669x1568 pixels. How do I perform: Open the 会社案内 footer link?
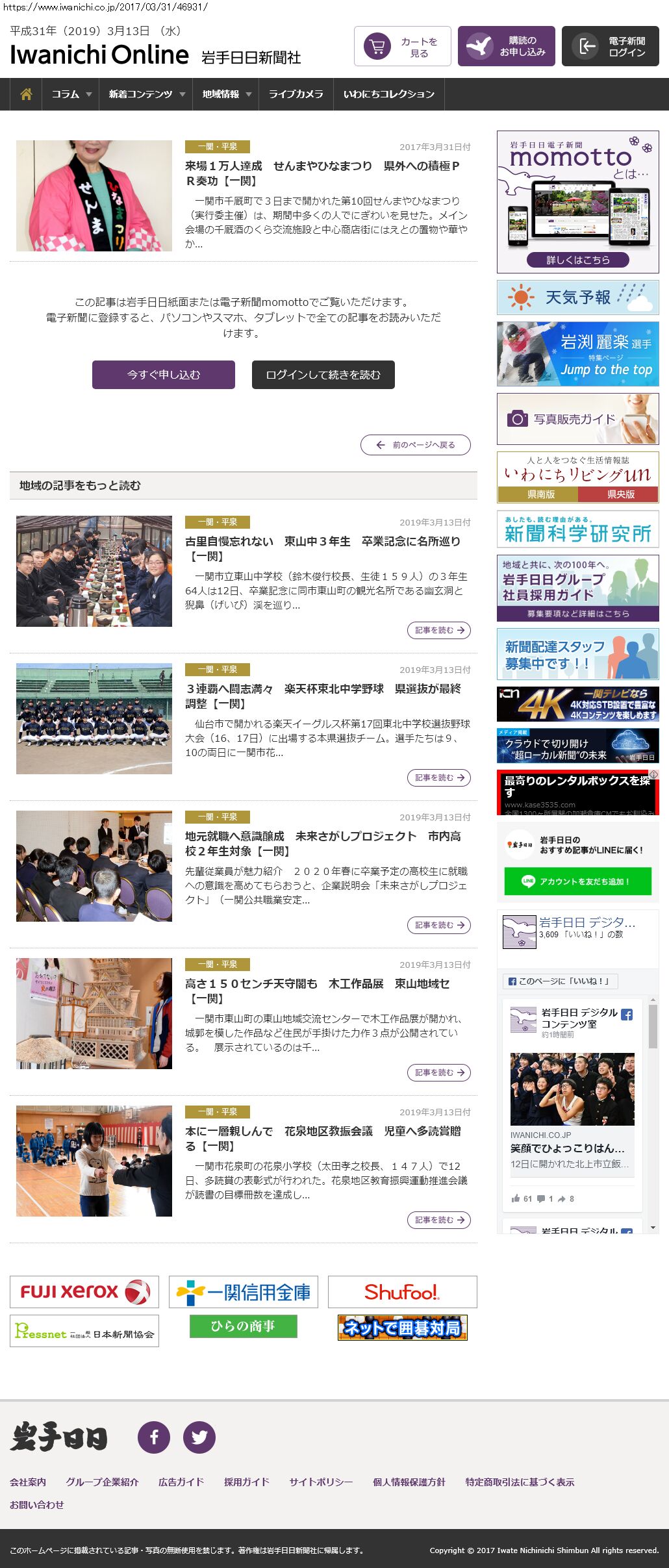[28, 1482]
